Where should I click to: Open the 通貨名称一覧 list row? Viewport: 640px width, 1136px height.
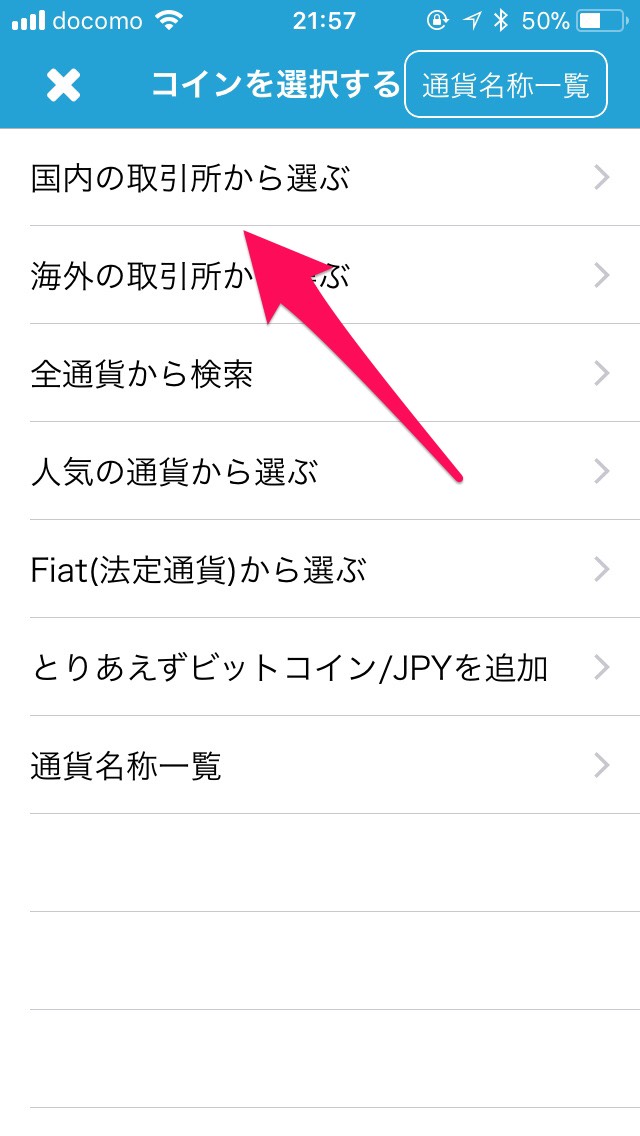[x=320, y=765]
